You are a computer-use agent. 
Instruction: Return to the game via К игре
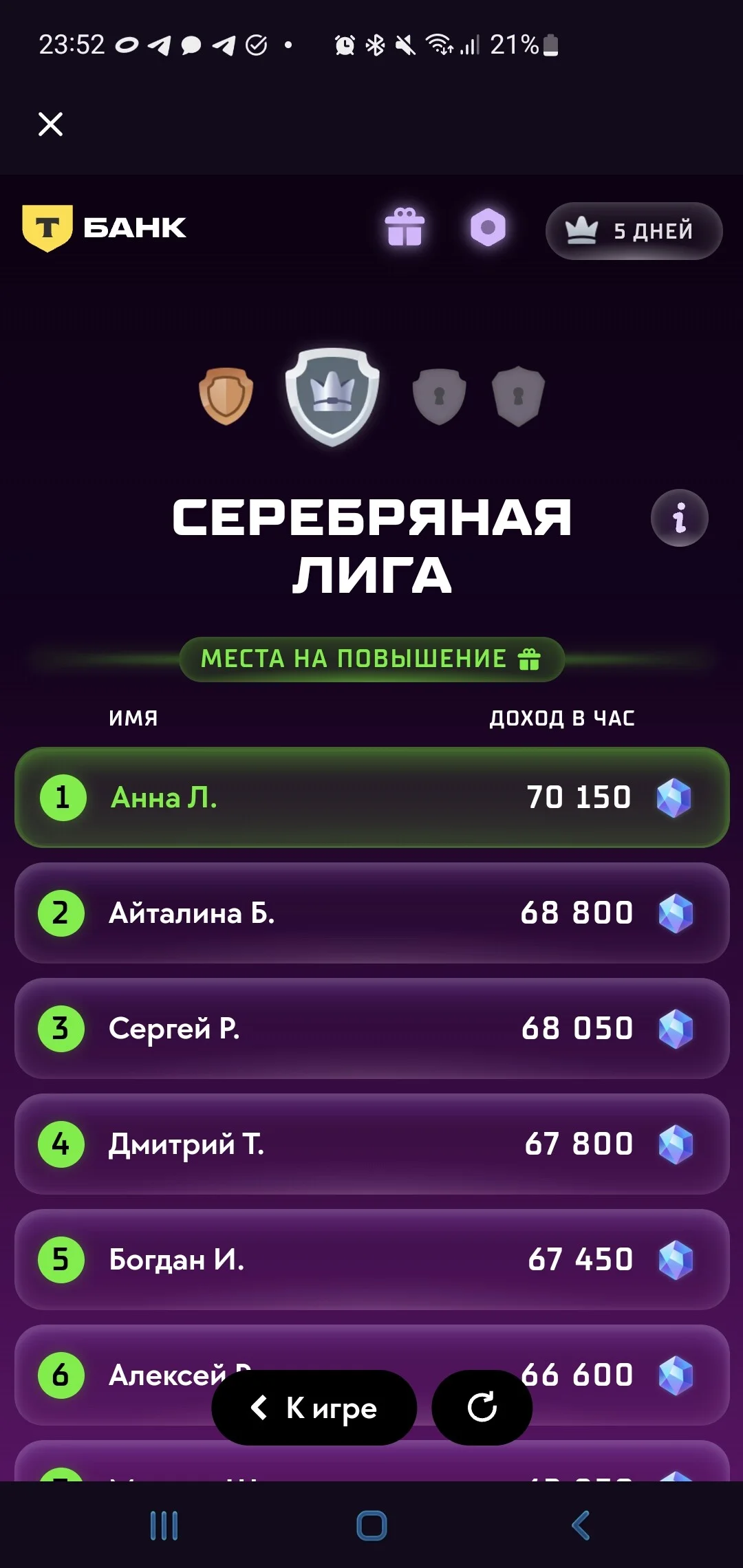click(314, 1408)
